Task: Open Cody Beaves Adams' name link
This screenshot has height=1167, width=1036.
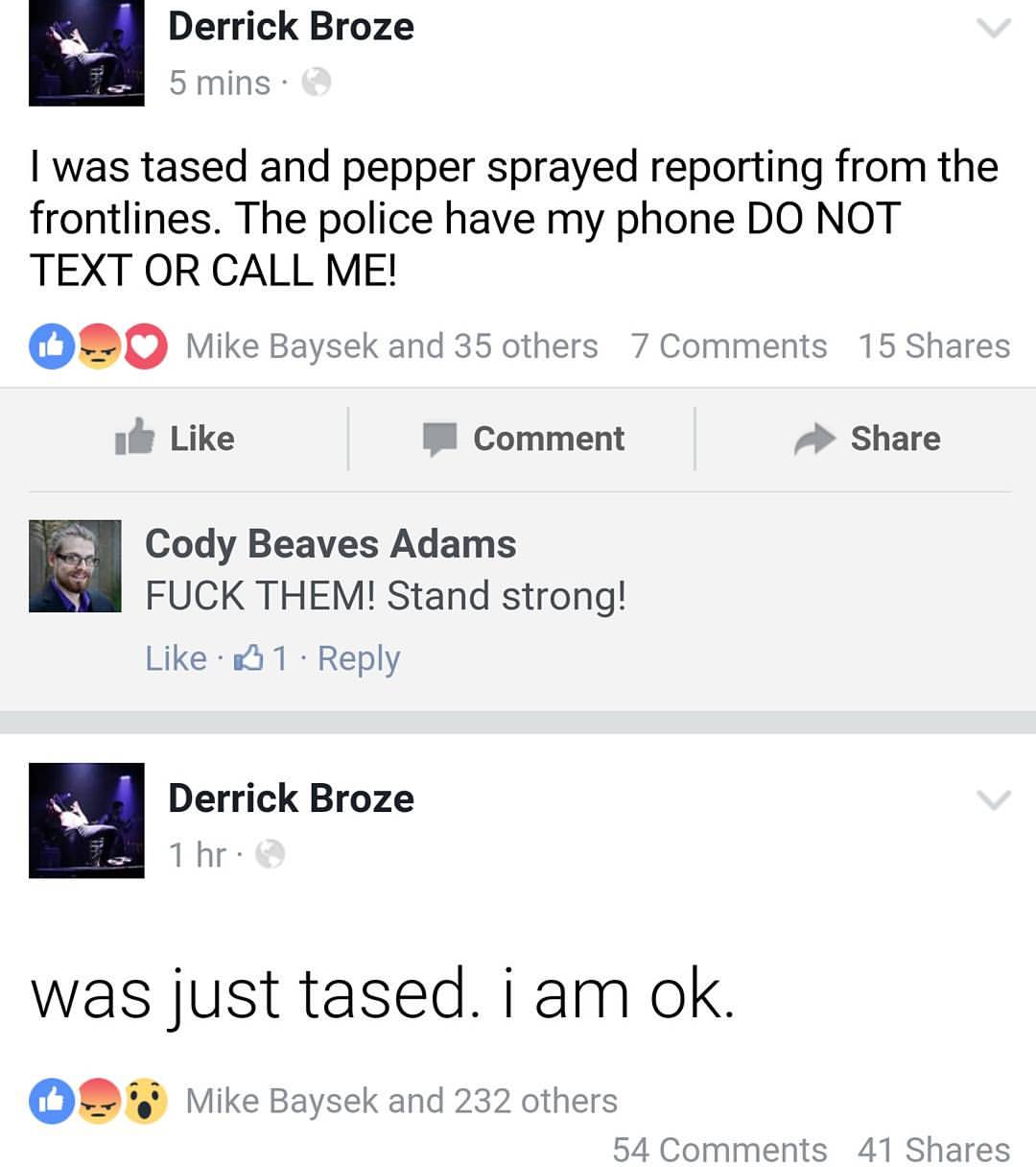Action: pyautogui.click(x=330, y=544)
